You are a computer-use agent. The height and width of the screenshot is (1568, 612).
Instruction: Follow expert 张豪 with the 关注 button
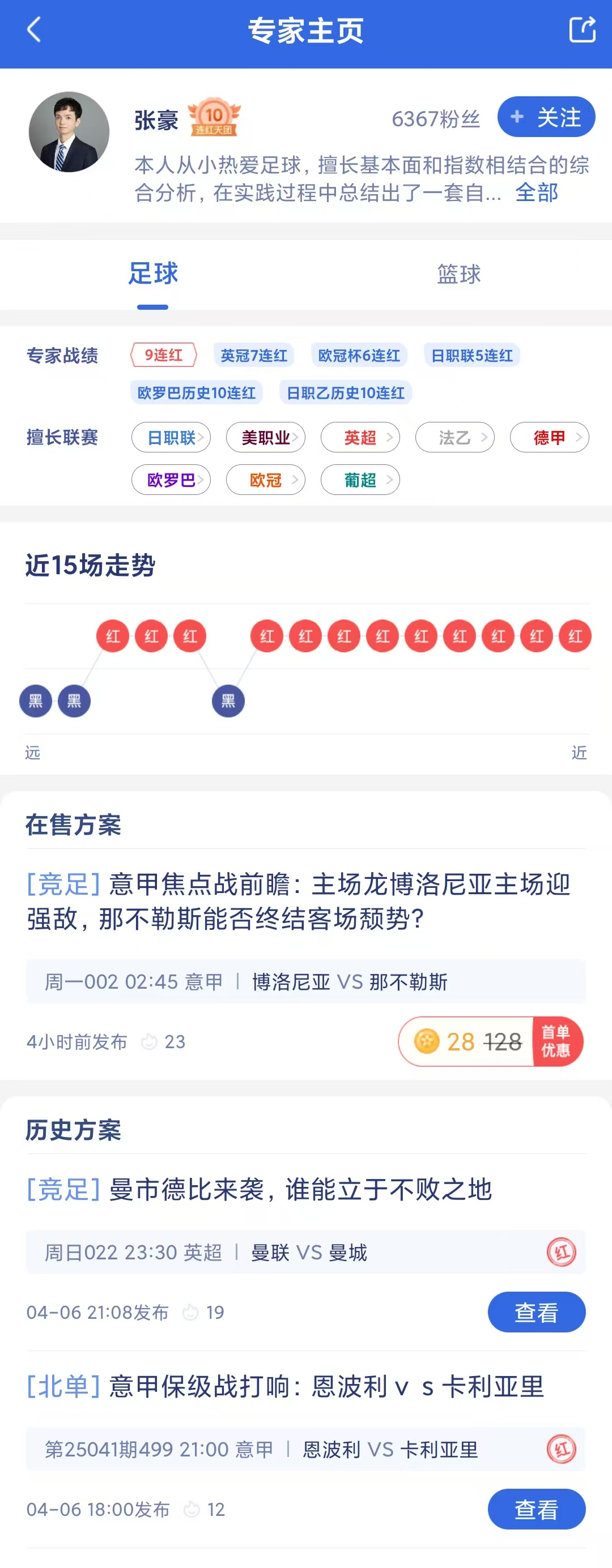(546, 117)
